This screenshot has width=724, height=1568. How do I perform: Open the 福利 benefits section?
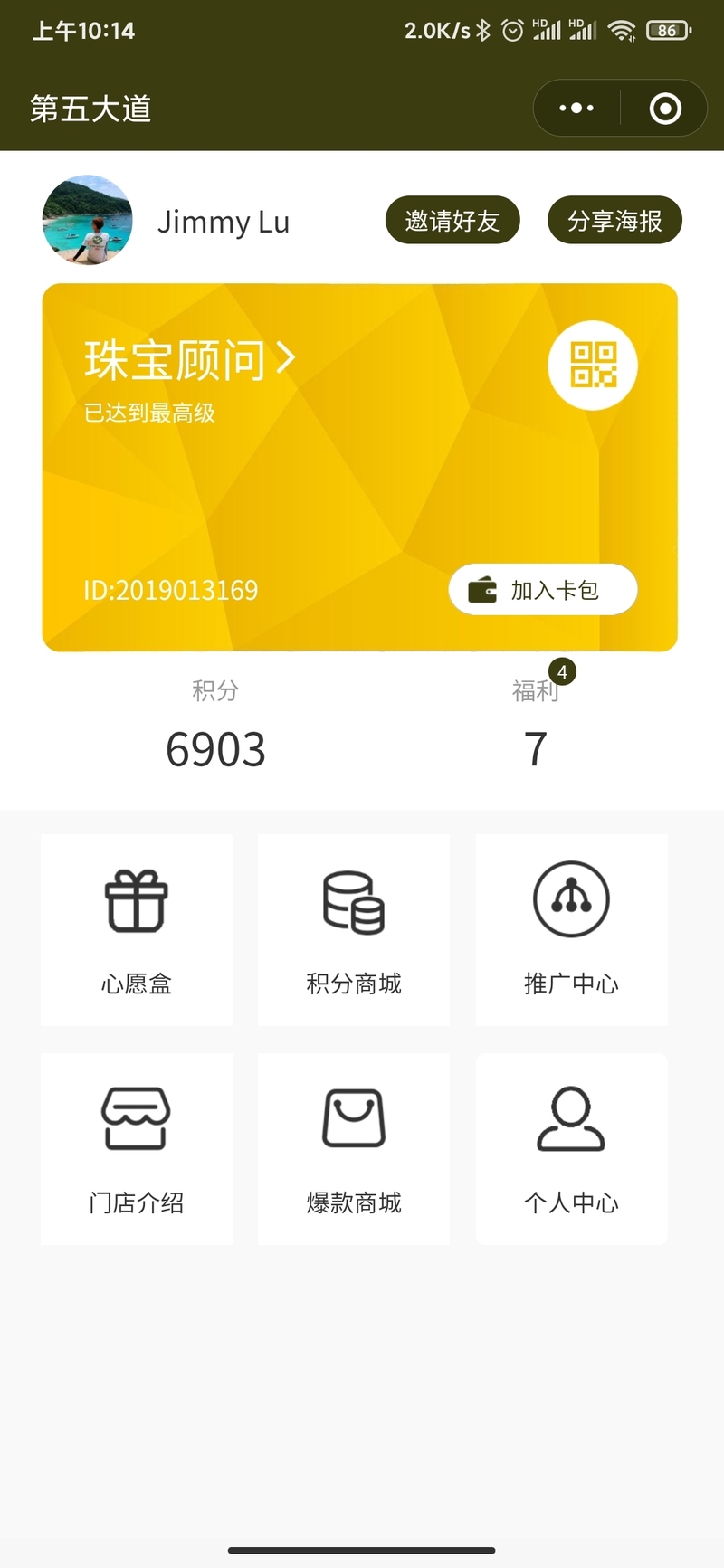click(536, 726)
